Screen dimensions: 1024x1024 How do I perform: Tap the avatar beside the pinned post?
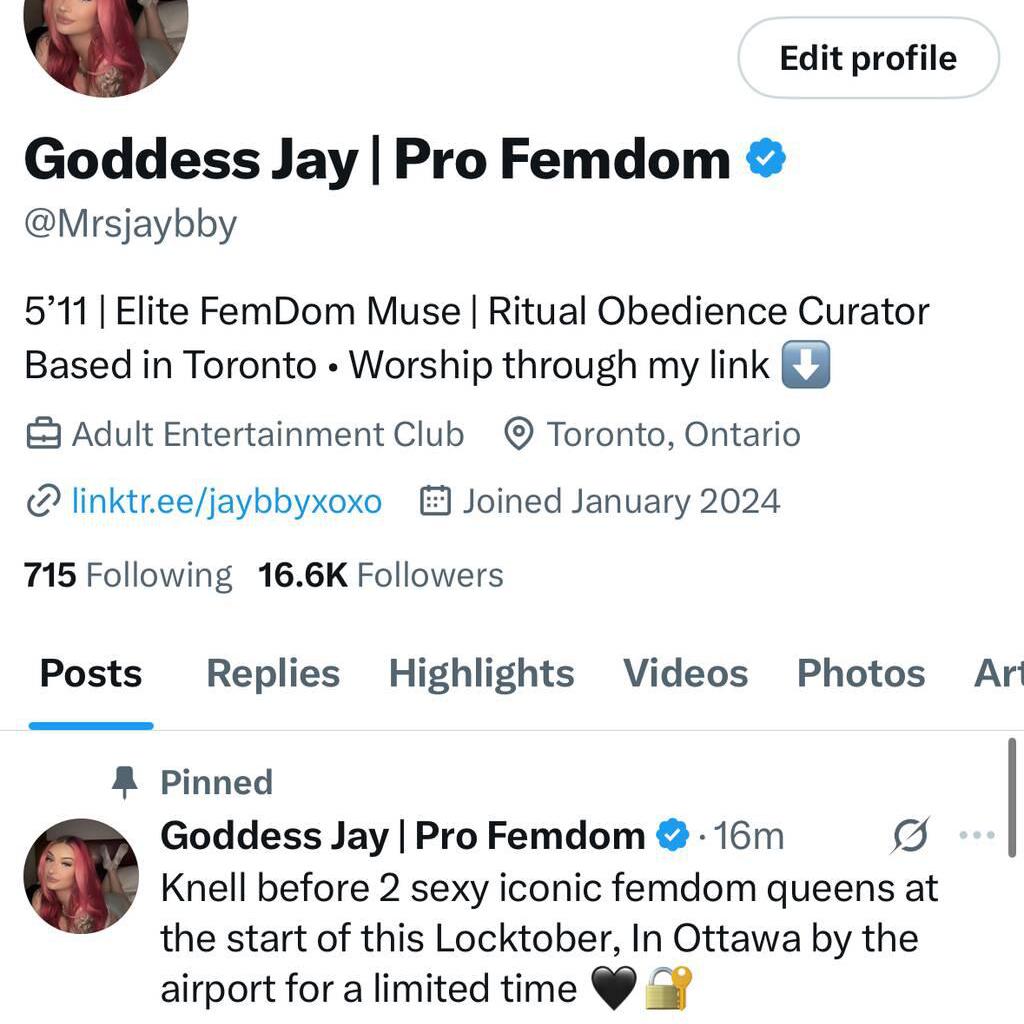pos(81,876)
